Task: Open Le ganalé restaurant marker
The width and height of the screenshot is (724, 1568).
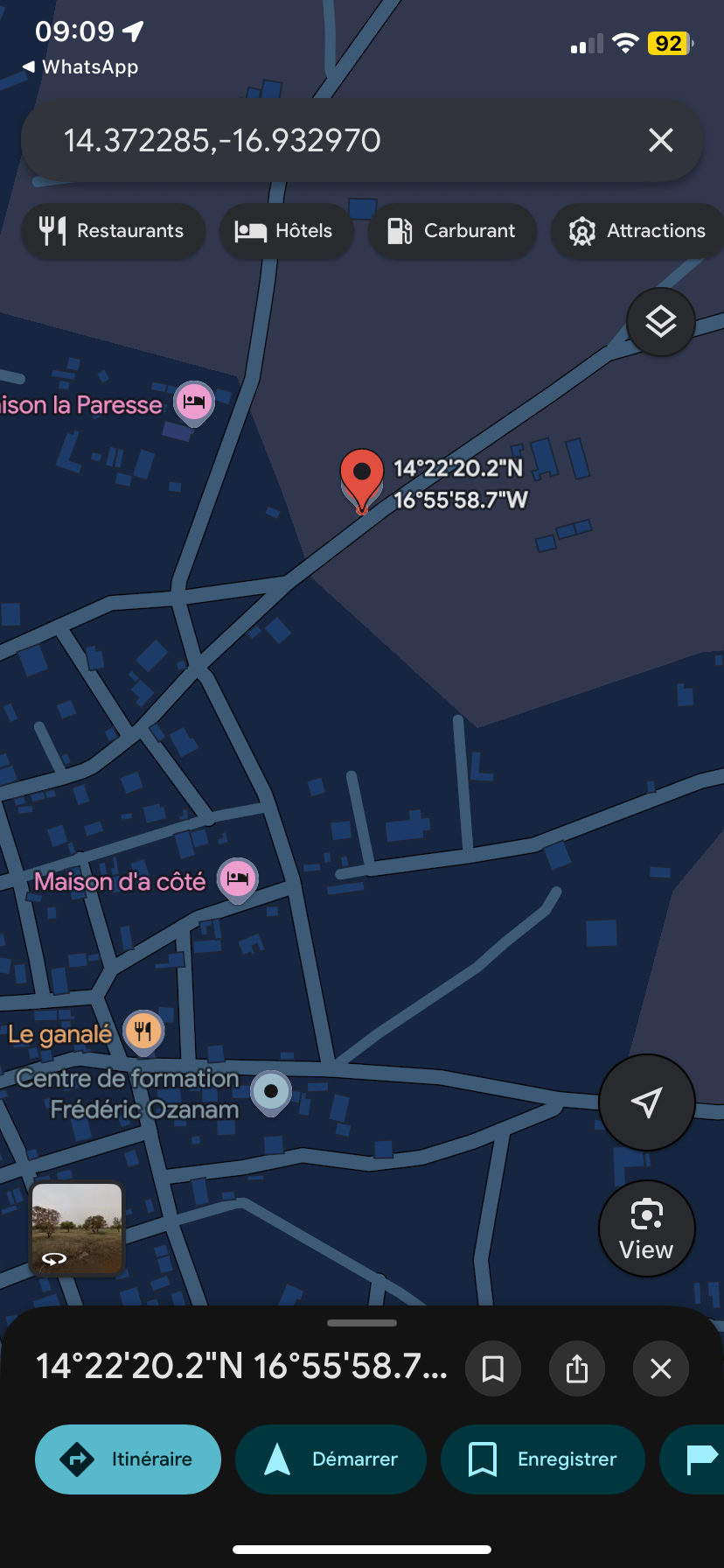Action: click(x=143, y=1032)
